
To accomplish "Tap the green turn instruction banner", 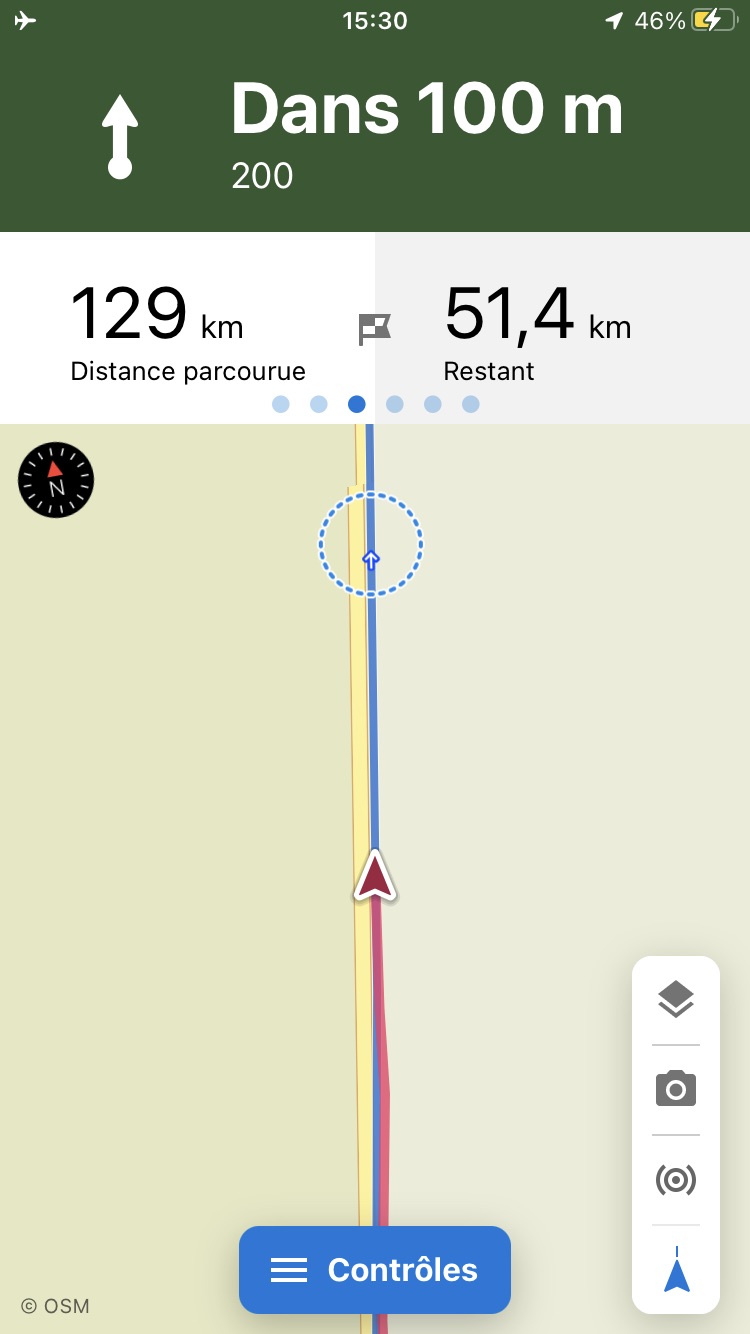I will coord(375,134).
